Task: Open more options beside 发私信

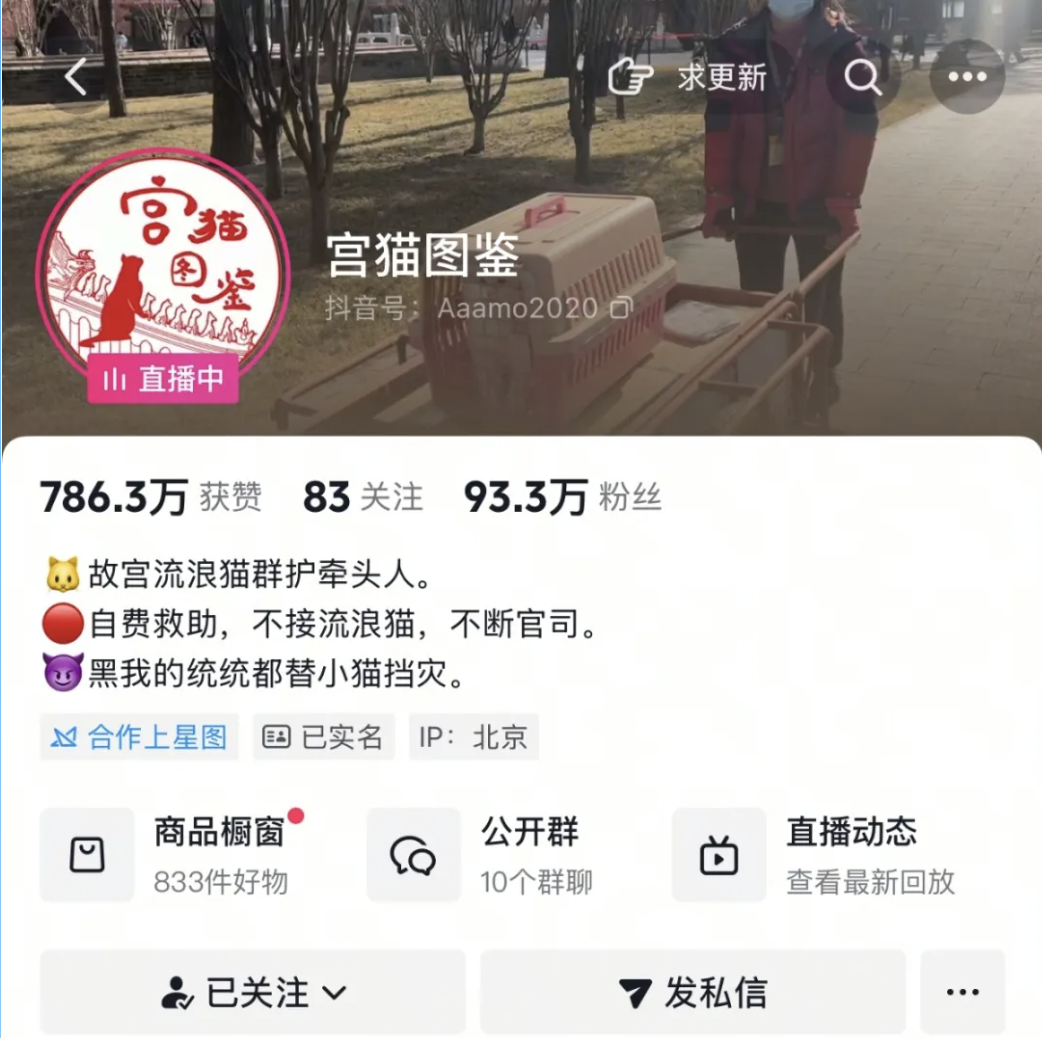Action: pyautogui.click(x=962, y=992)
